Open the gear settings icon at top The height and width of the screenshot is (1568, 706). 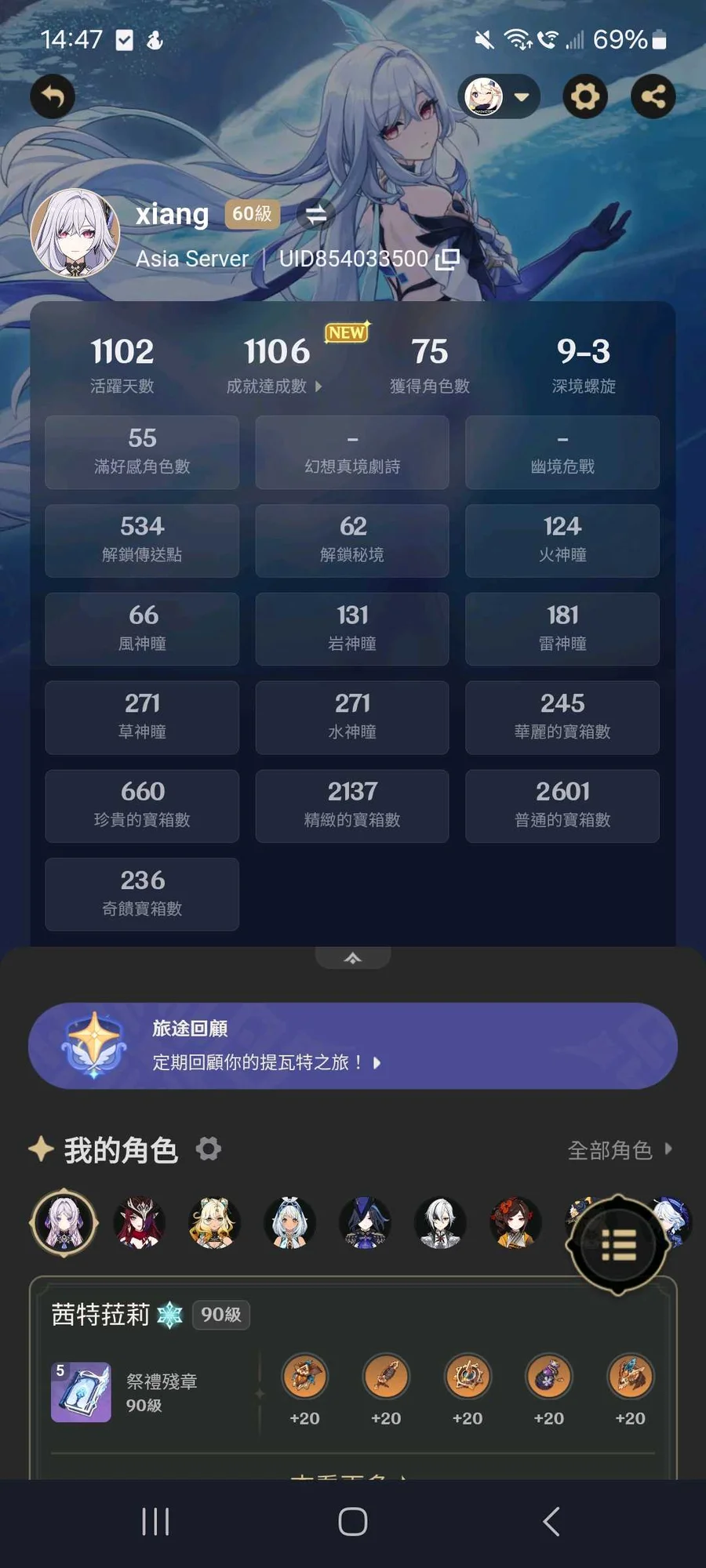click(585, 96)
